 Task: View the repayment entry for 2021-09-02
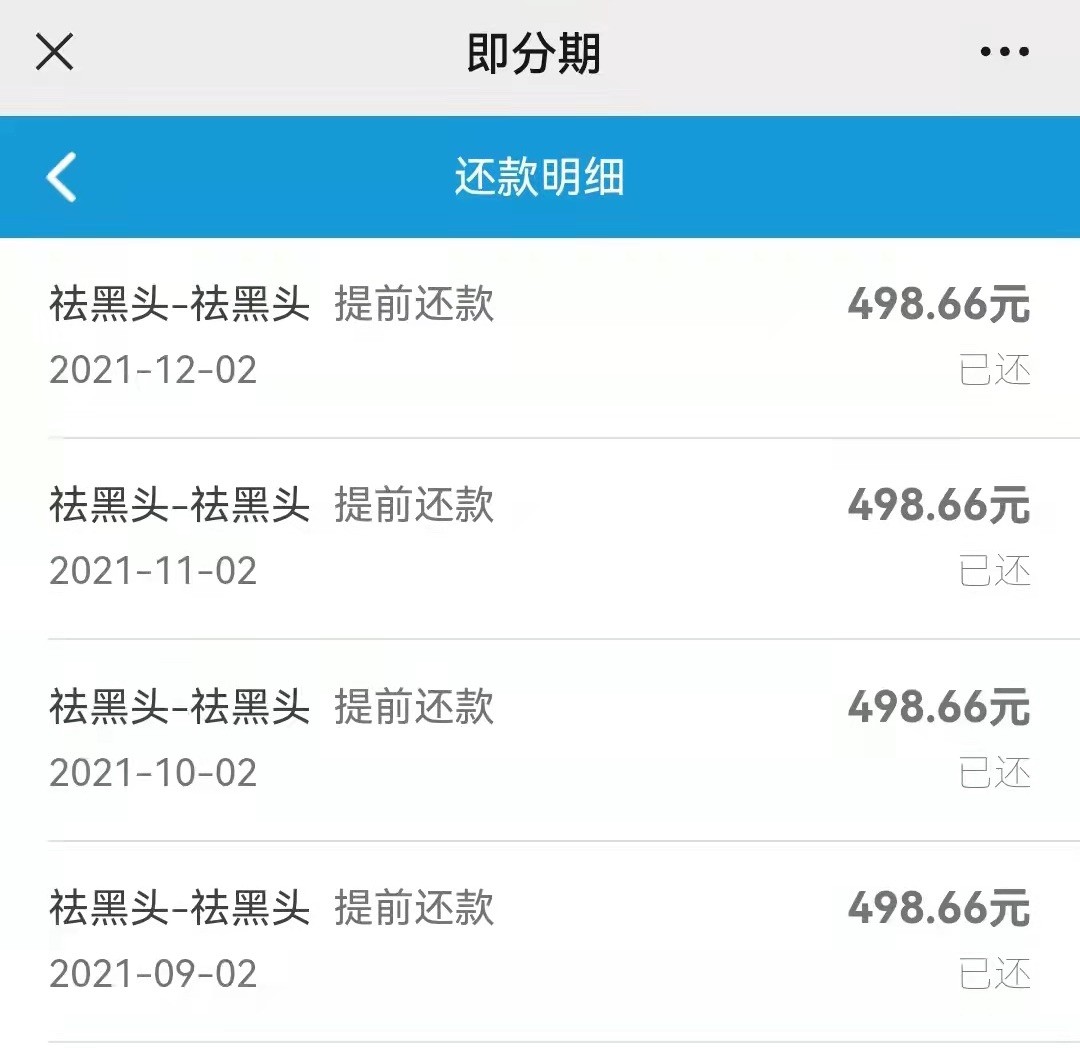tap(540, 940)
